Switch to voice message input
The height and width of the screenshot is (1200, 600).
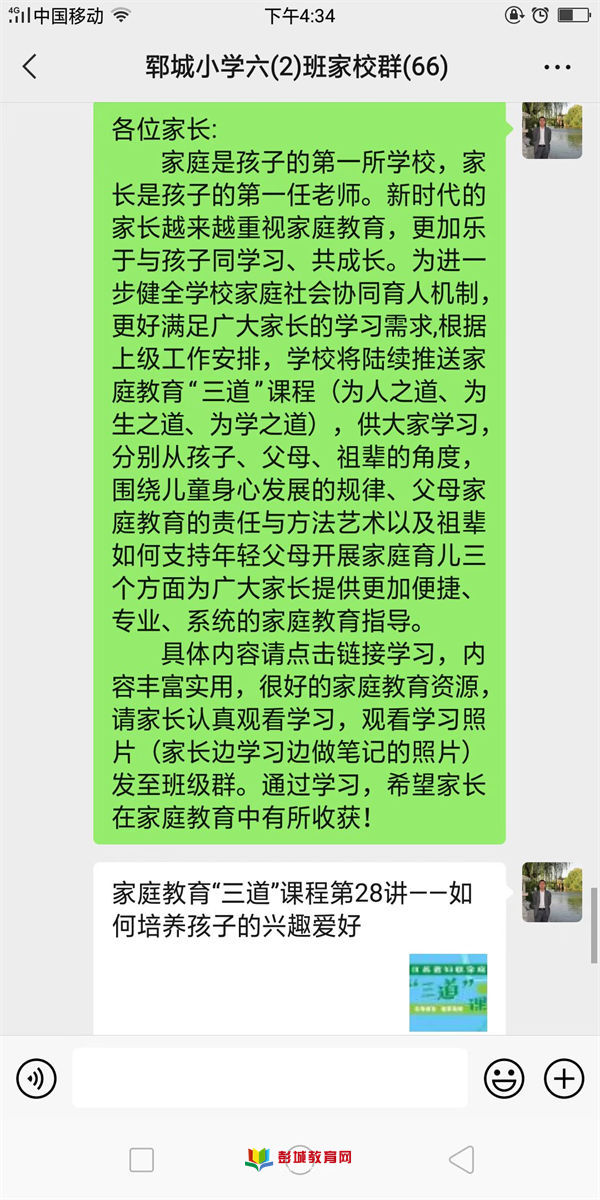point(36,1078)
